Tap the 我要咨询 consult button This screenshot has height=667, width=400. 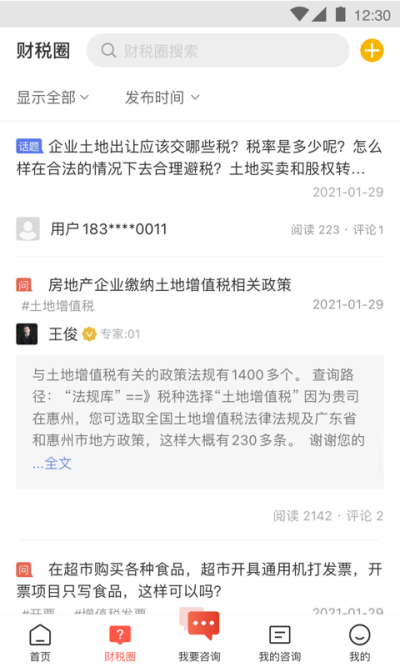200,636
